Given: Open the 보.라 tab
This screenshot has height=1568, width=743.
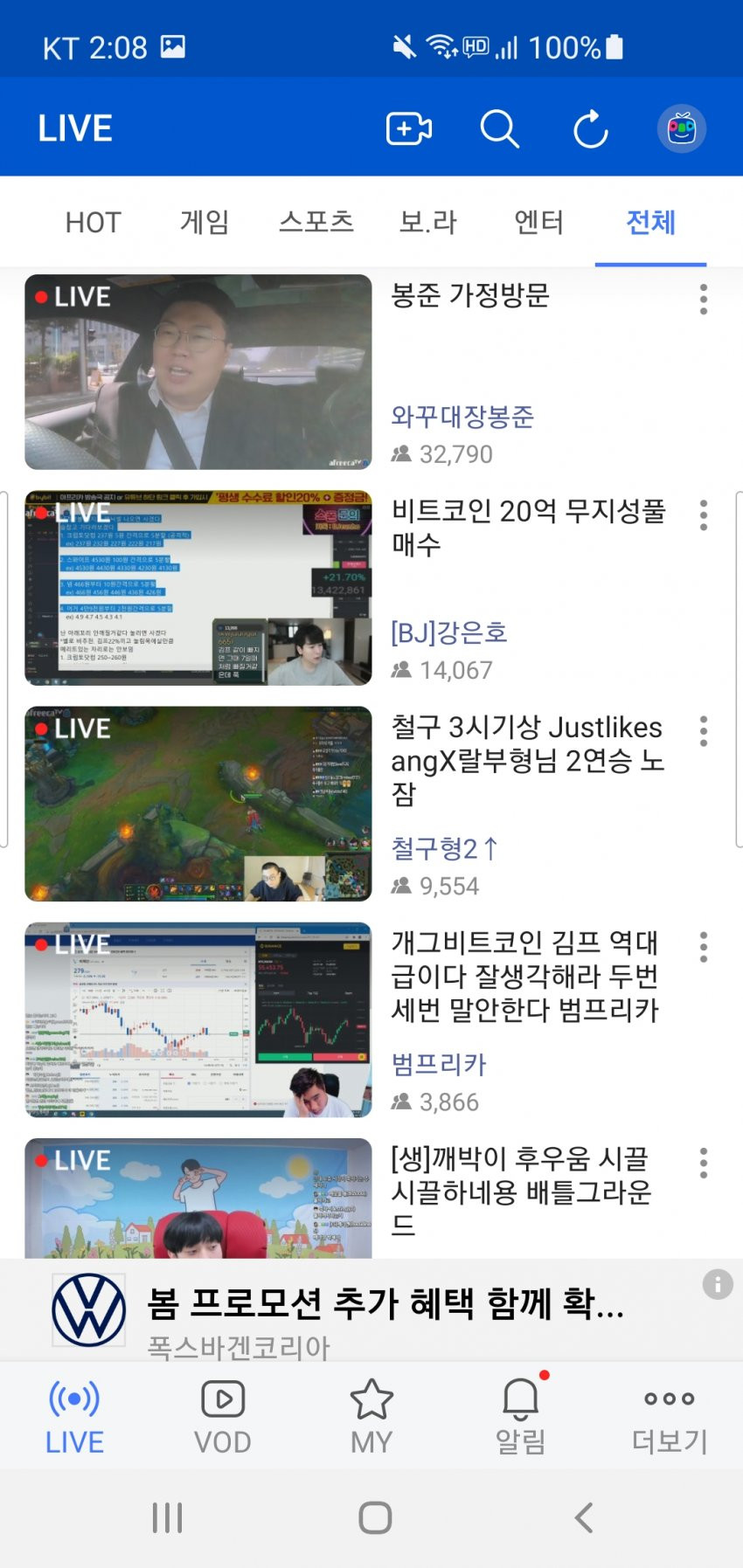Looking at the screenshot, I should 427,223.
